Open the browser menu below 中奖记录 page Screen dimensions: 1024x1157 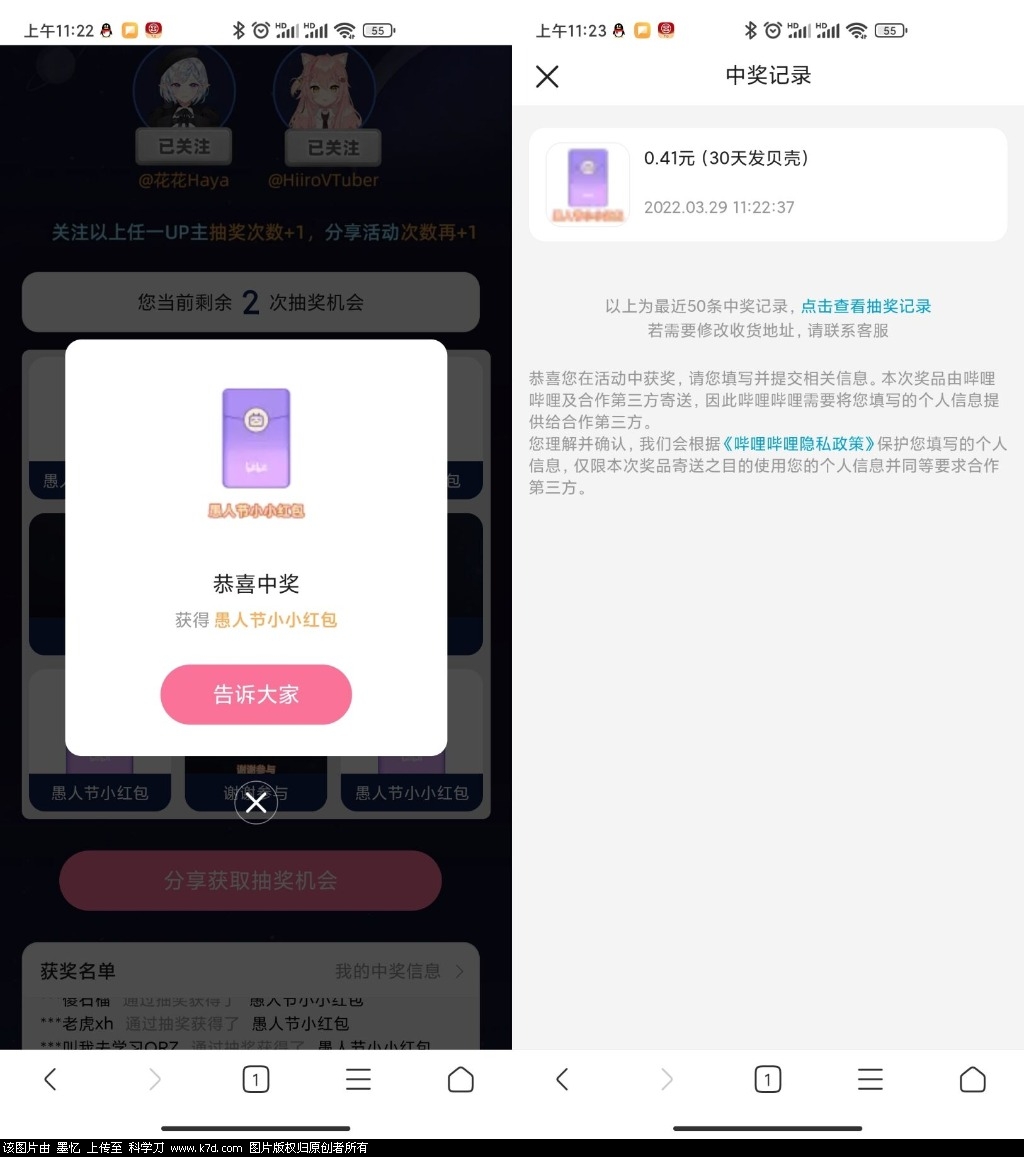click(x=870, y=1079)
